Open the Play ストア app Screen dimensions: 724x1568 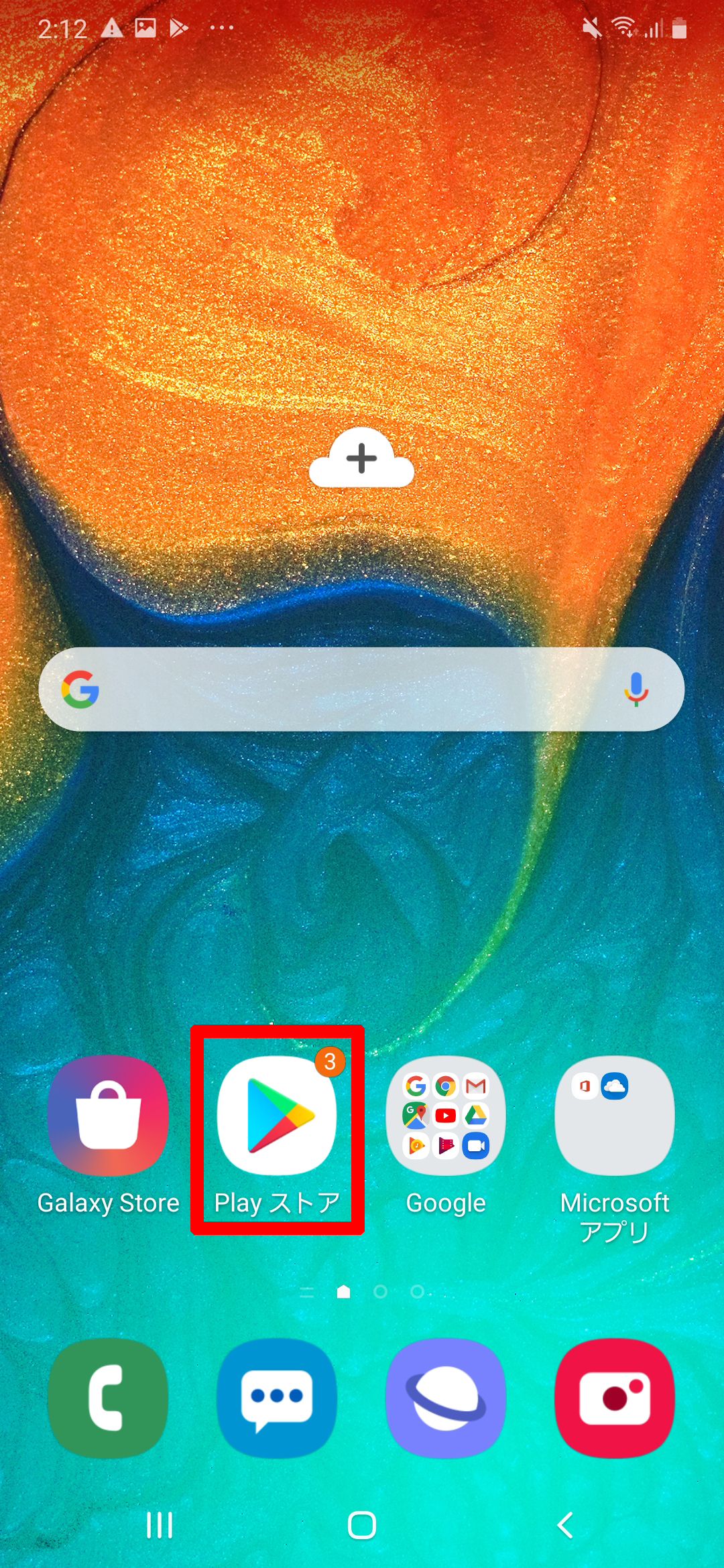click(277, 1116)
